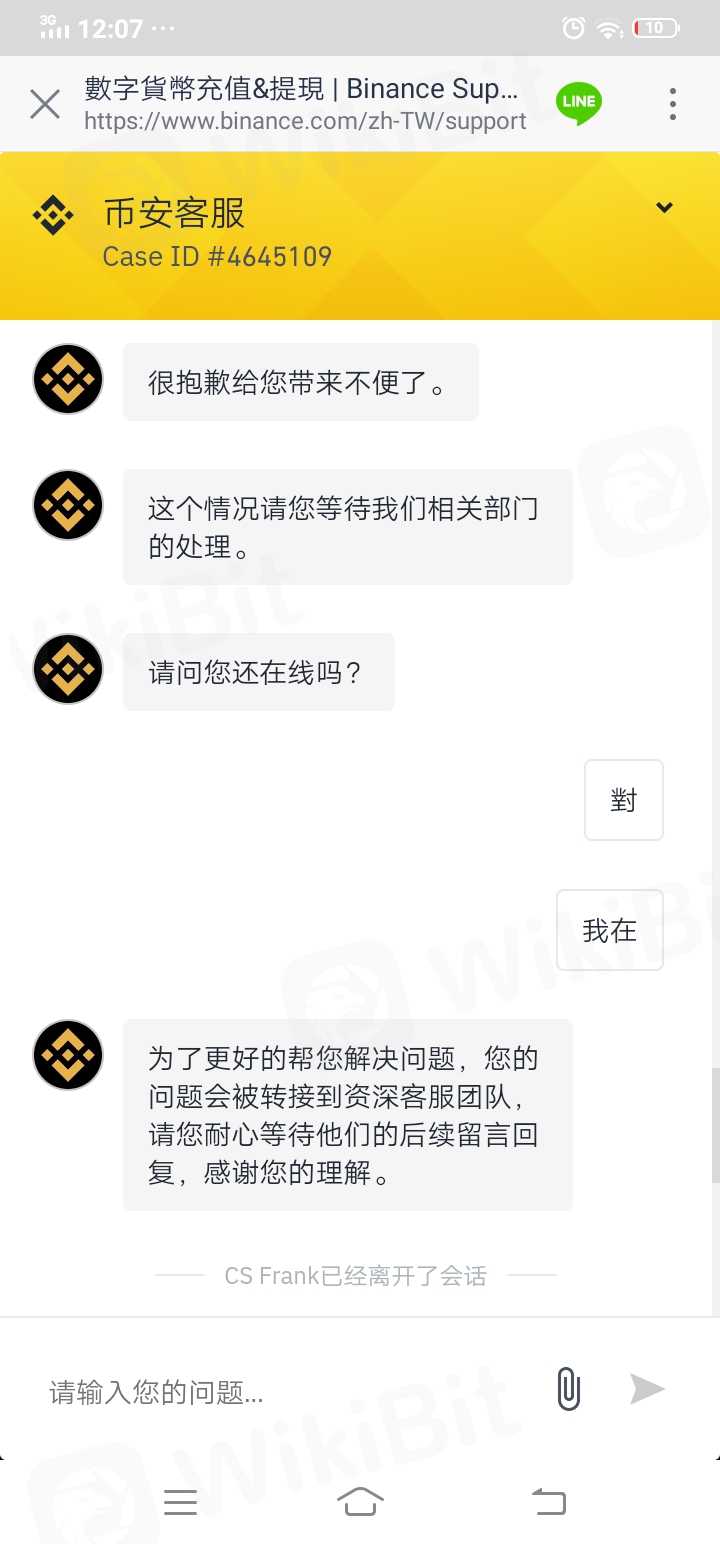Go to the phone home screen
Screen dimensions: 720x1544
tap(360, 1502)
